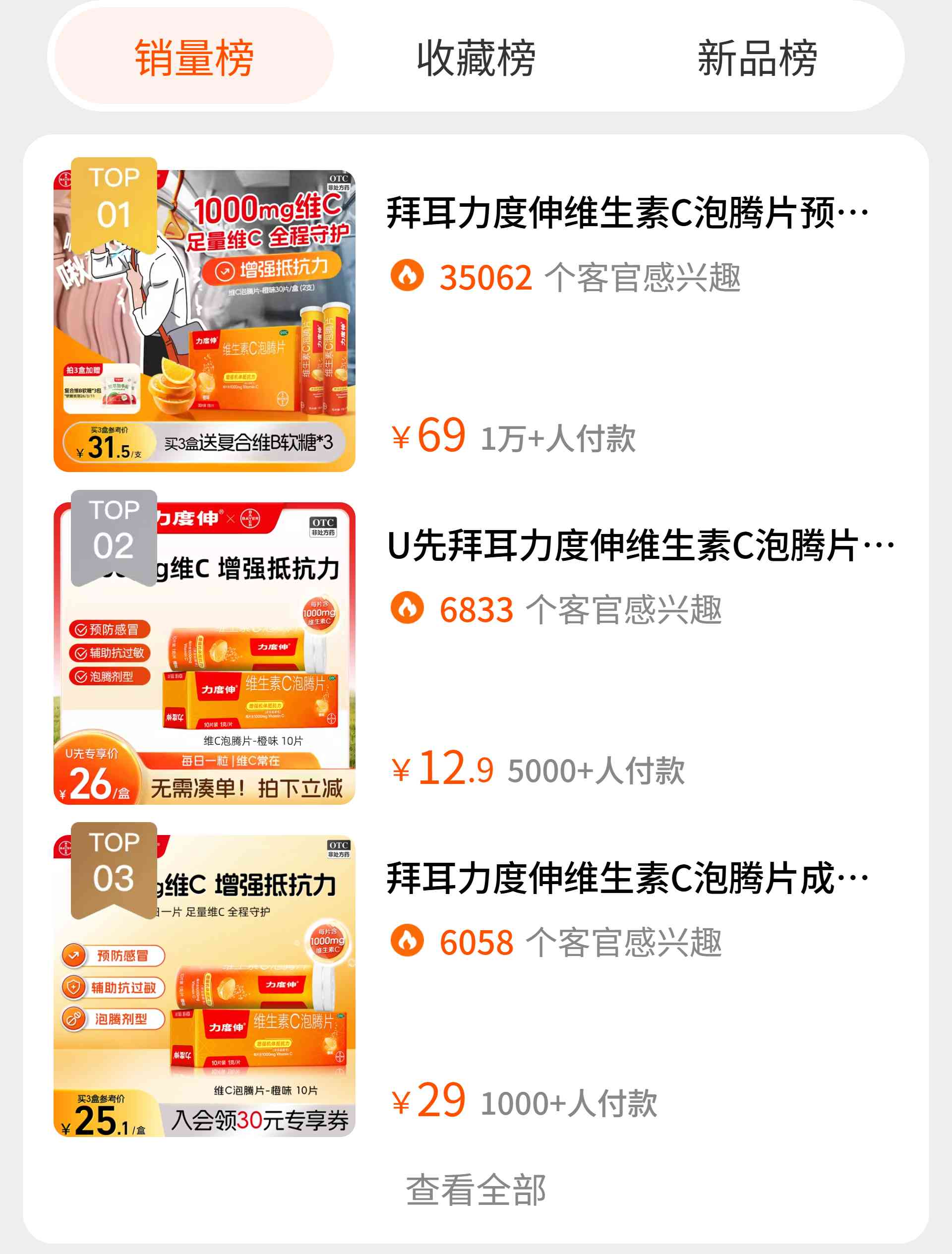This screenshot has width=952, height=1254.
Task: View the TOP 03 product priced ¥29
Action: tap(627, 878)
